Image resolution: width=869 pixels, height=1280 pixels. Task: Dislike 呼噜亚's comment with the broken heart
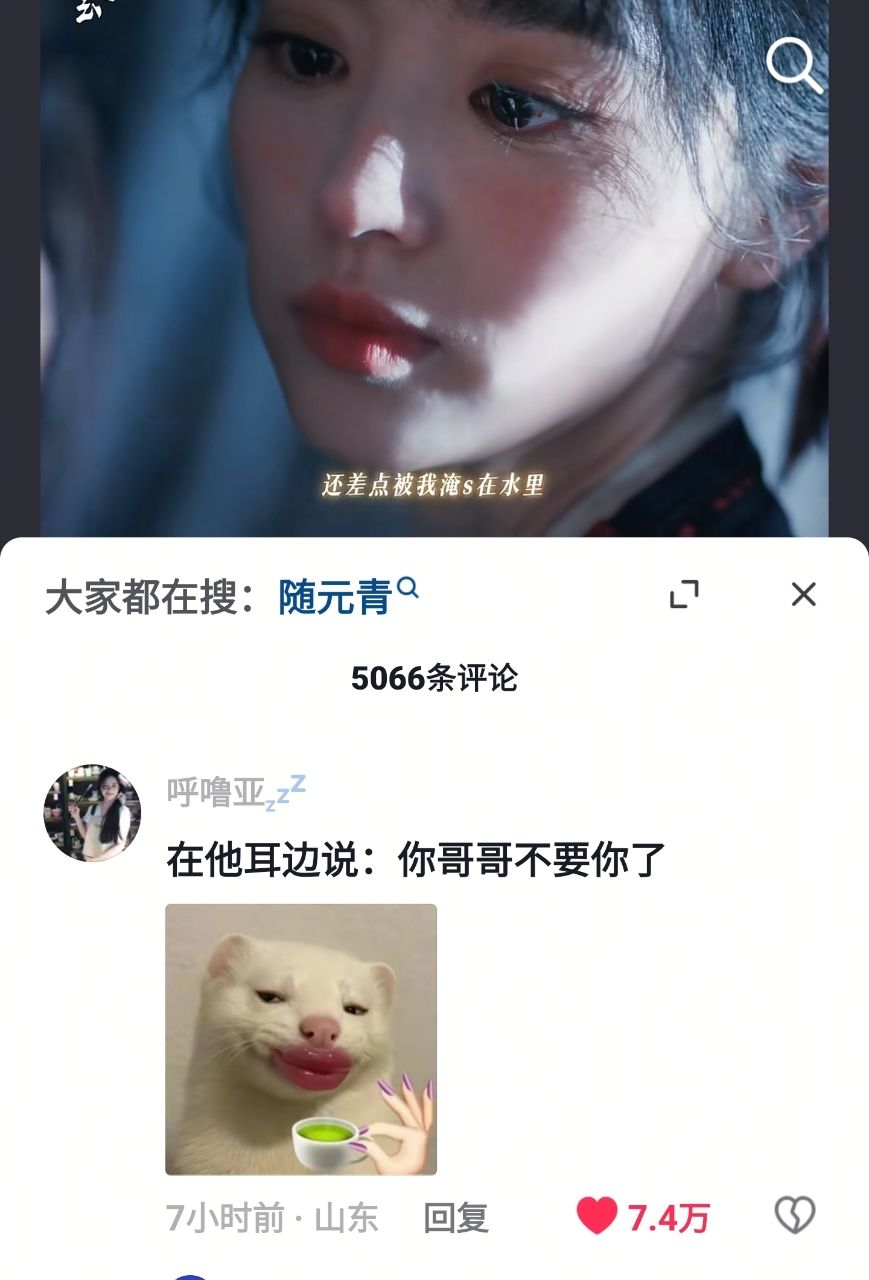(x=795, y=1216)
